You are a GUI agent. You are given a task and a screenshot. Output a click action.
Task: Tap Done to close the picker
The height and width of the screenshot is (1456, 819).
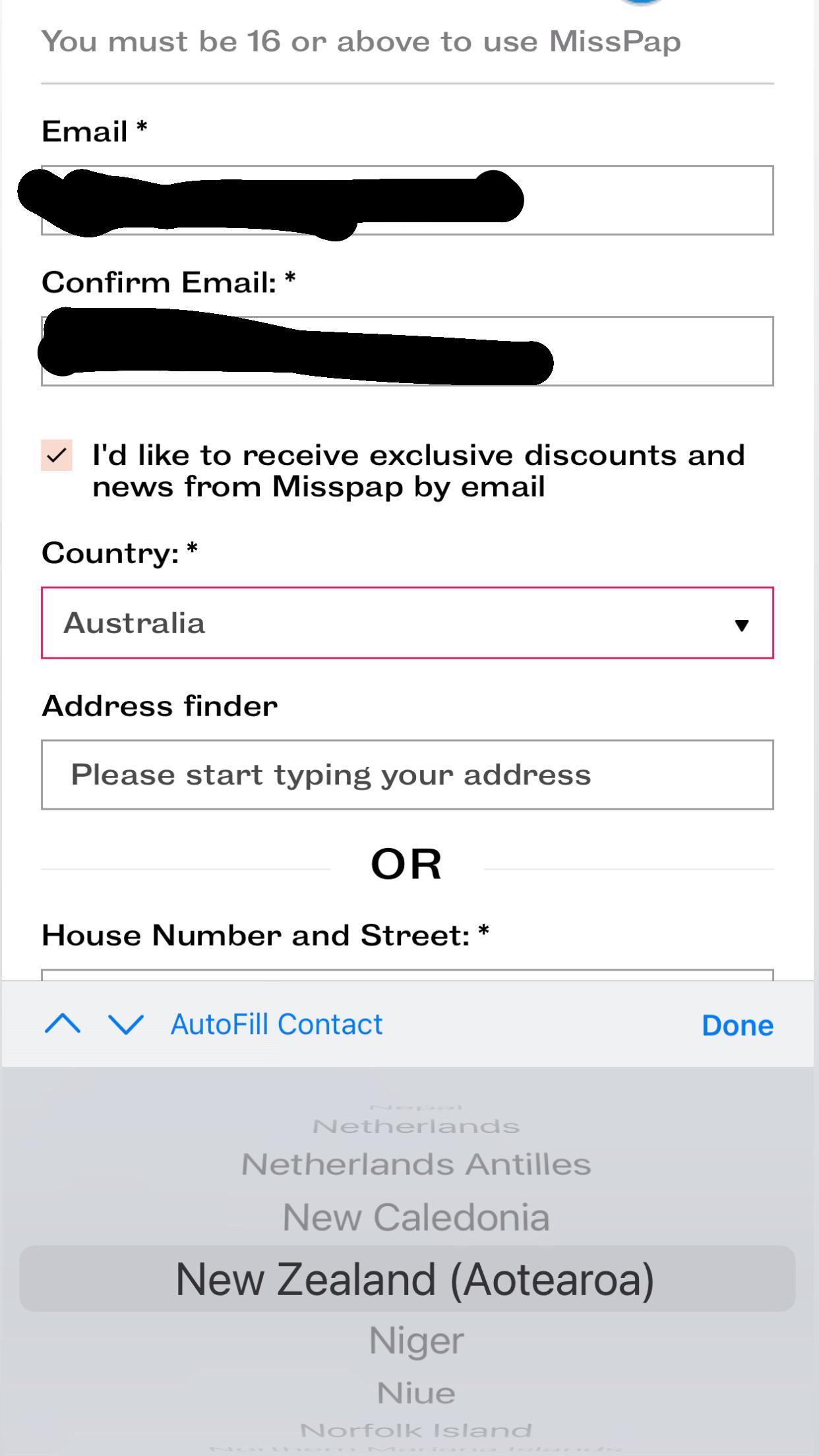pyautogui.click(x=737, y=1024)
